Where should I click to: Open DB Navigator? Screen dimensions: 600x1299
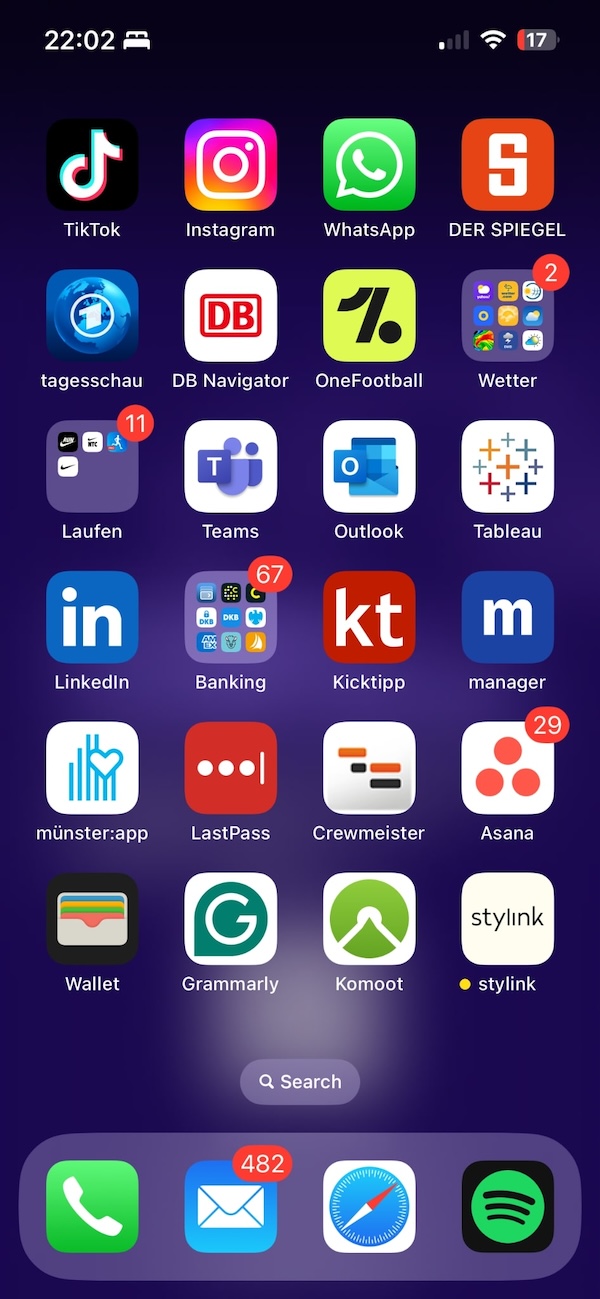coord(231,316)
